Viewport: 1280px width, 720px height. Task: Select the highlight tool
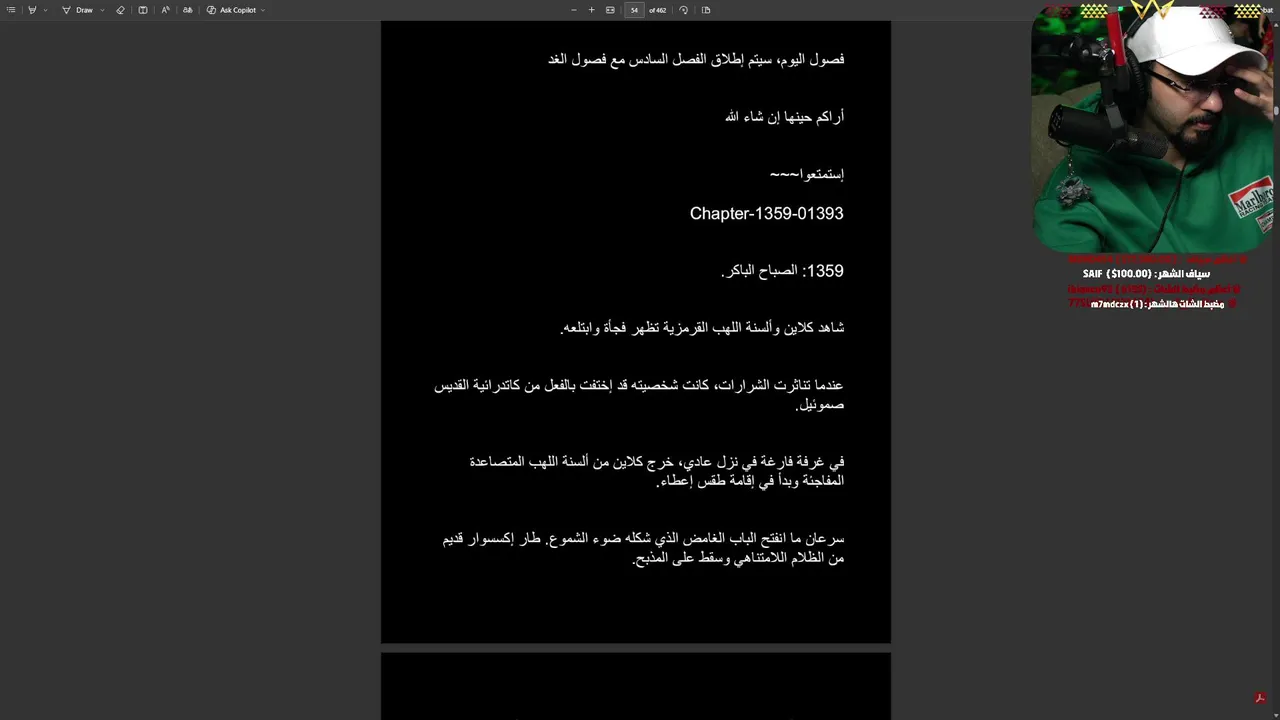[32, 10]
